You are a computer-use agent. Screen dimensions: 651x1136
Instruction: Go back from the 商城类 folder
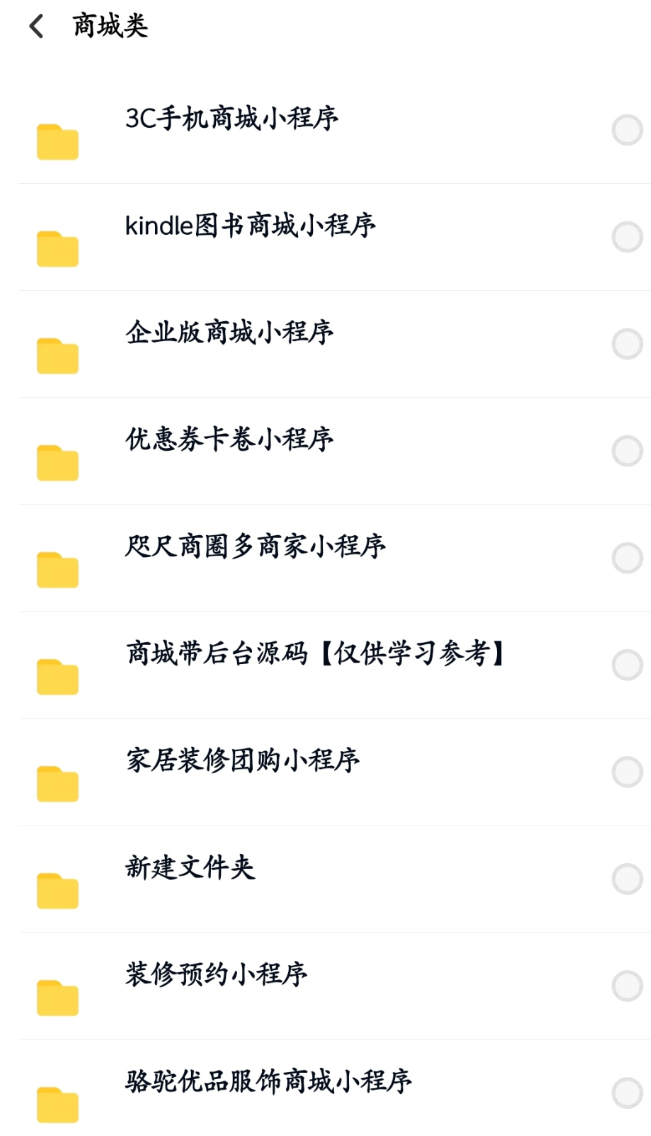click(x=37, y=27)
